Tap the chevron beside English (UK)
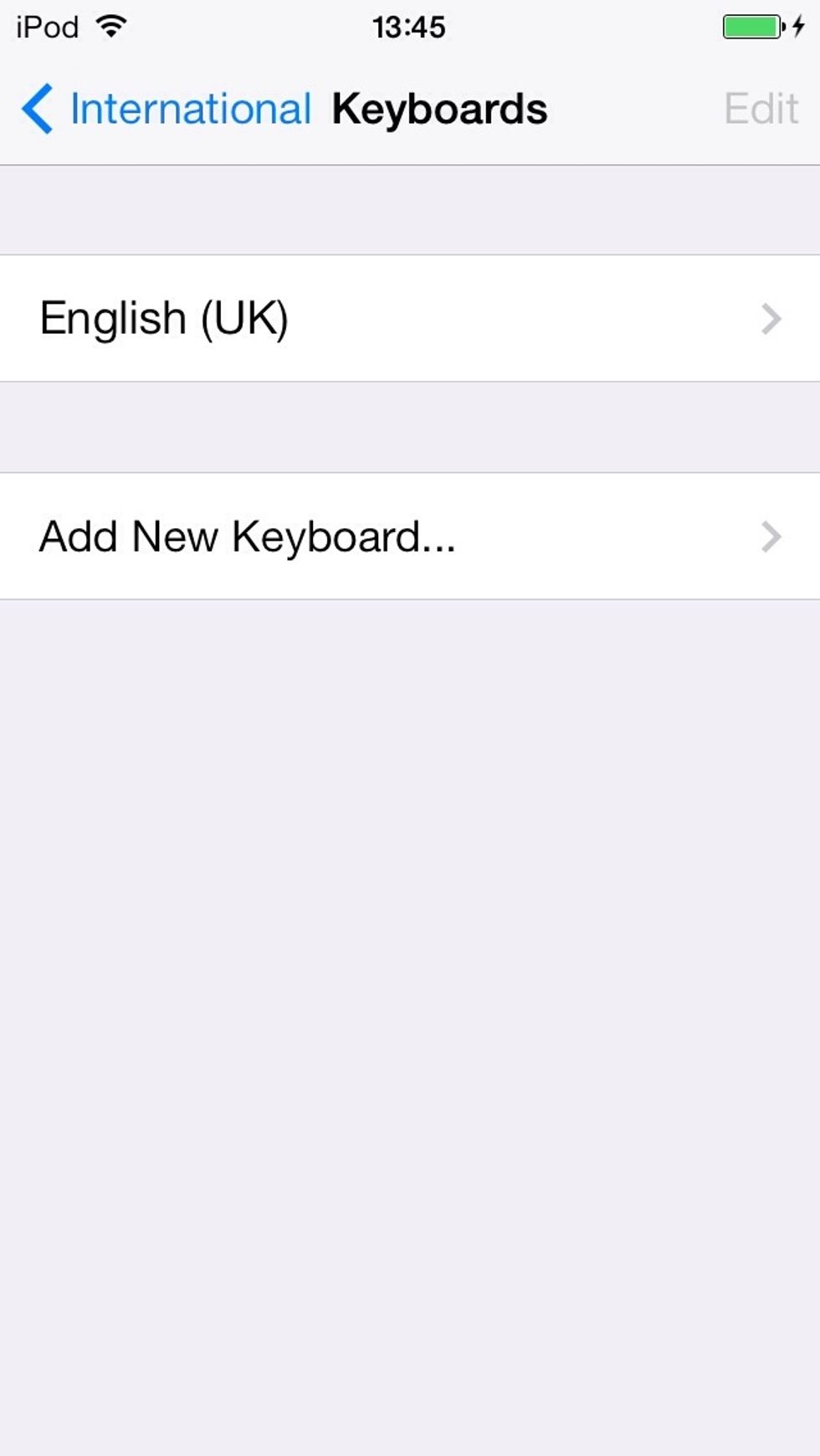The image size is (820, 1456). (771, 319)
